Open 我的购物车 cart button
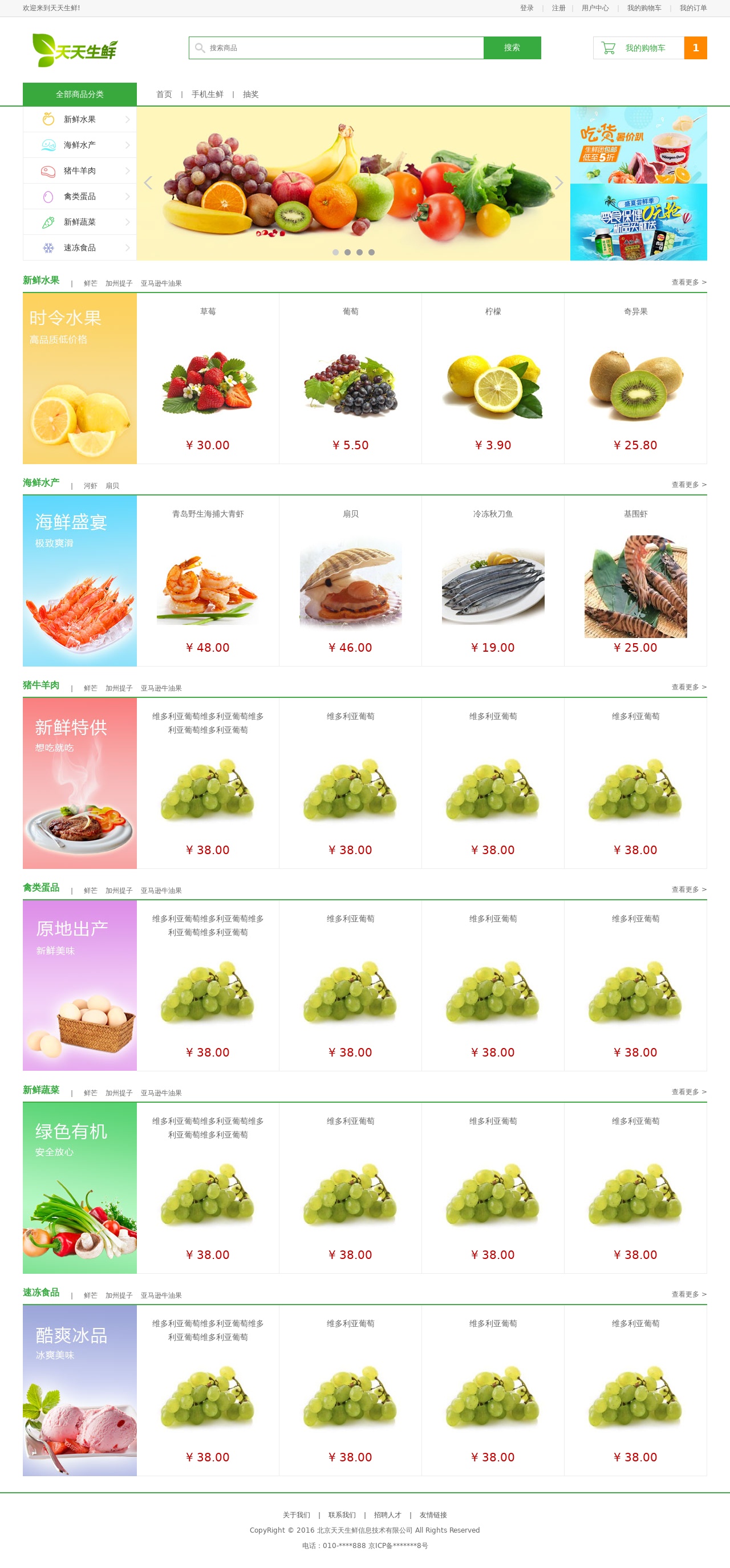The height and width of the screenshot is (1568, 730). click(638, 48)
